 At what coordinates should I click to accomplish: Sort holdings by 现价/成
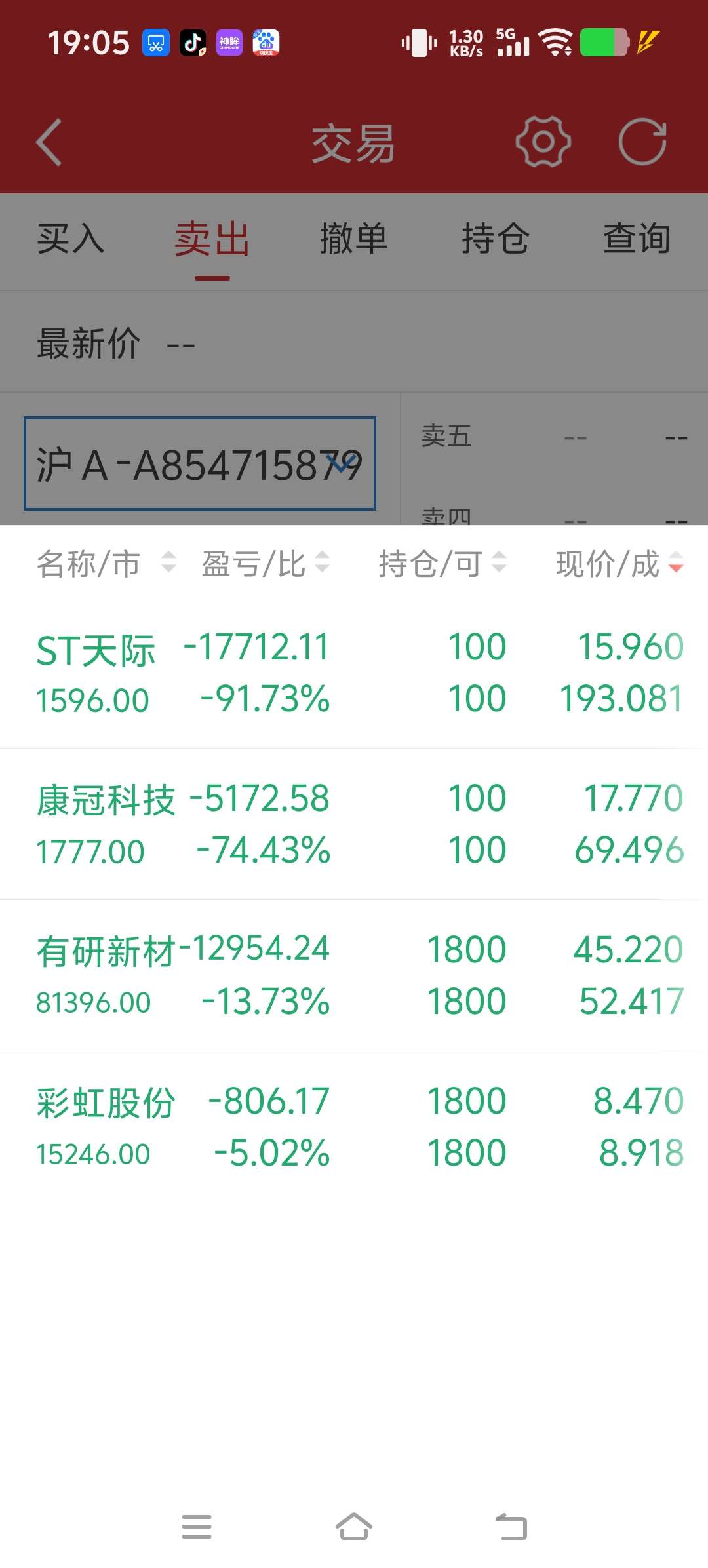click(619, 563)
